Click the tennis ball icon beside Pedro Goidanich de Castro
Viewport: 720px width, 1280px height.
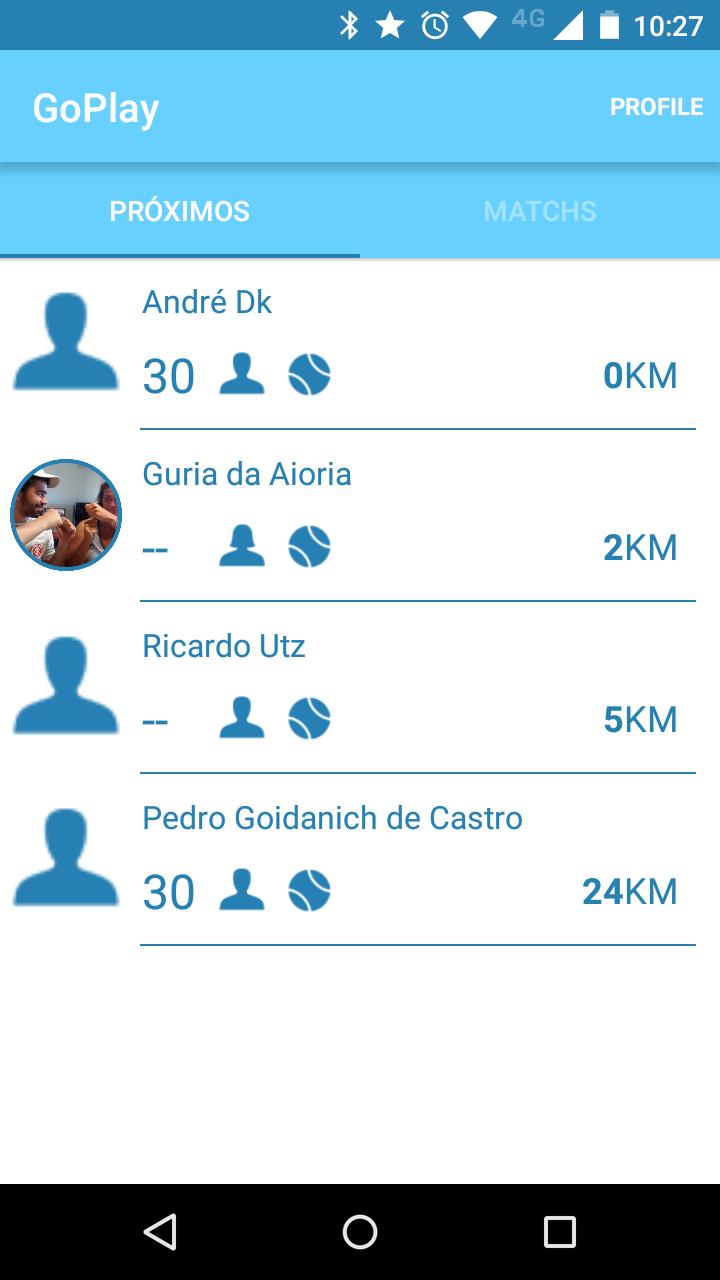click(309, 890)
